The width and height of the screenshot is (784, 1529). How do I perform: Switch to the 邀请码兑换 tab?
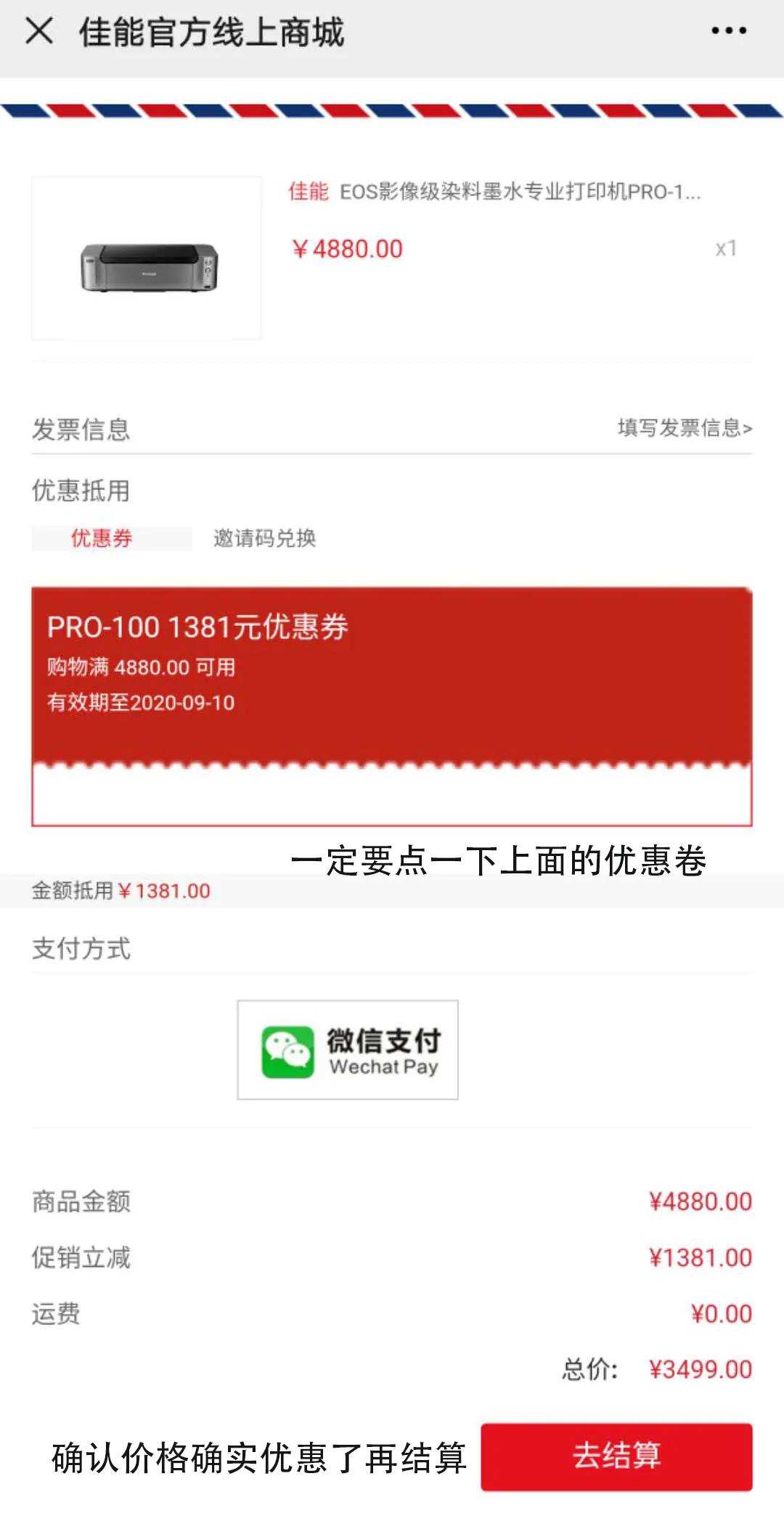tap(265, 538)
